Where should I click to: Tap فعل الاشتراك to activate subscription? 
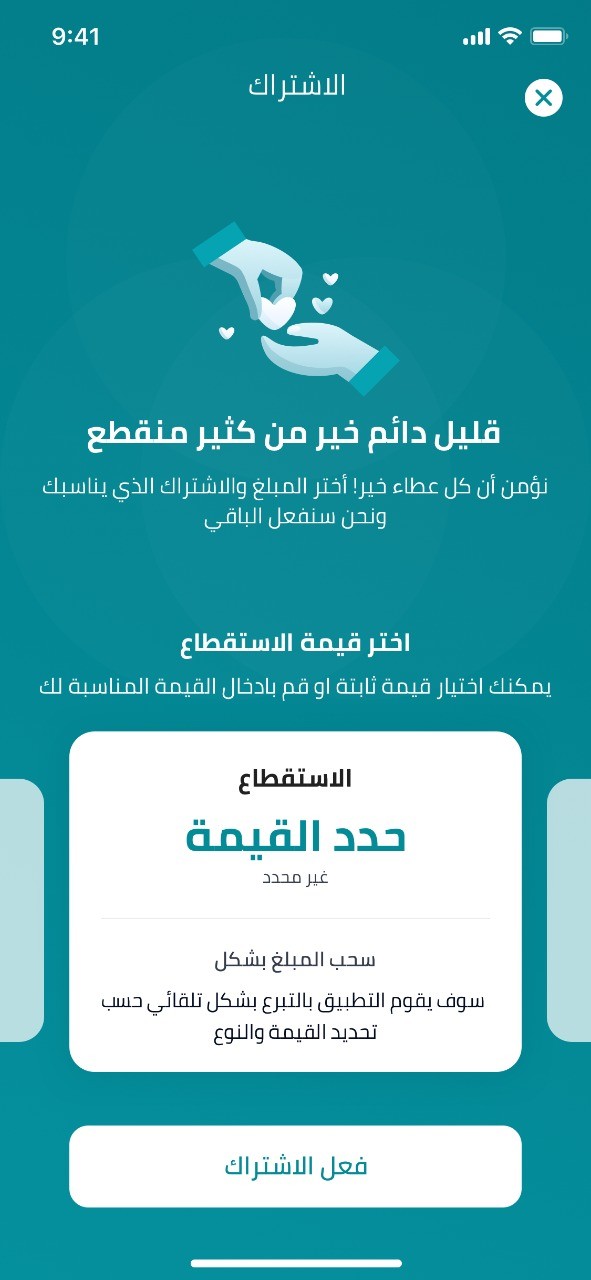(x=295, y=1166)
